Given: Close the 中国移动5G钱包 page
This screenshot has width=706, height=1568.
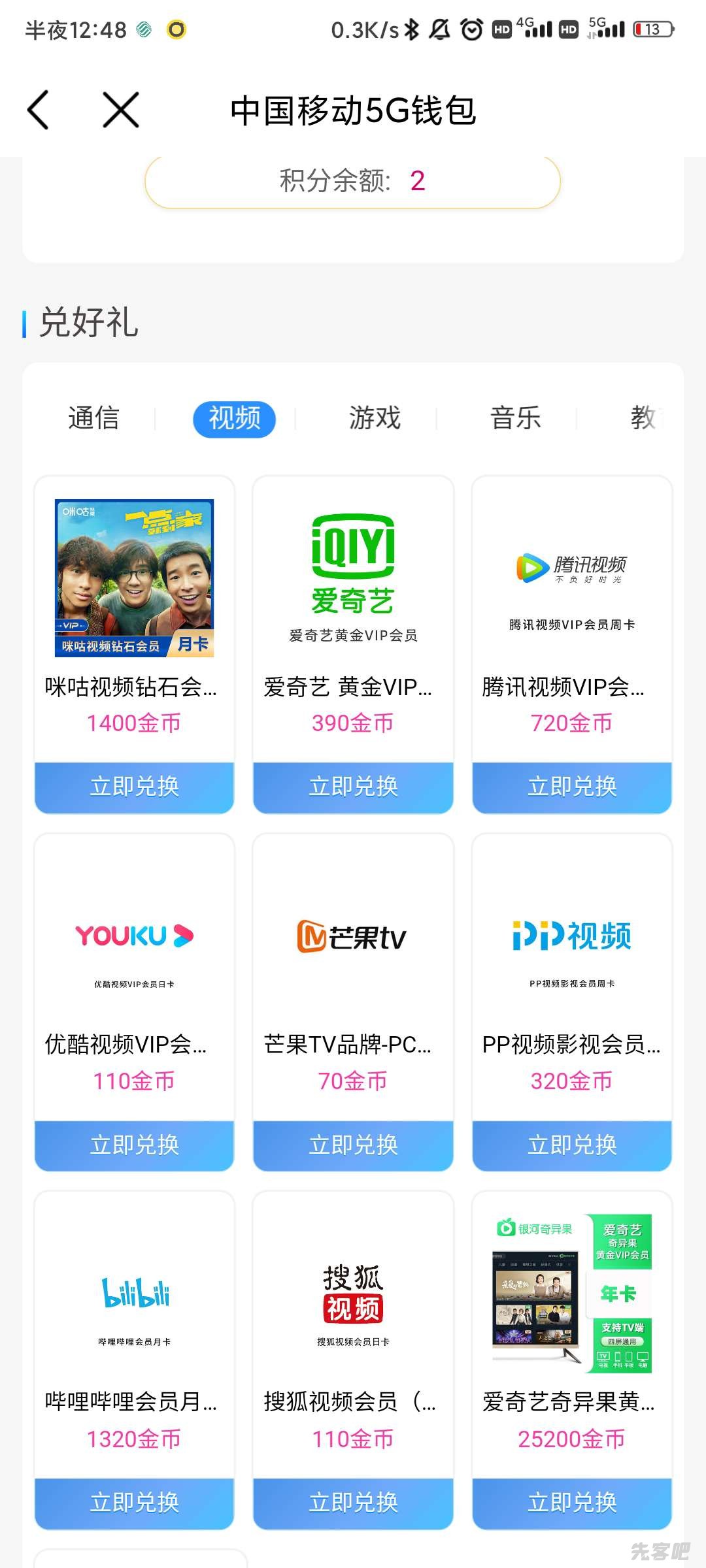Looking at the screenshot, I should pyautogui.click(x=121, y=110).
